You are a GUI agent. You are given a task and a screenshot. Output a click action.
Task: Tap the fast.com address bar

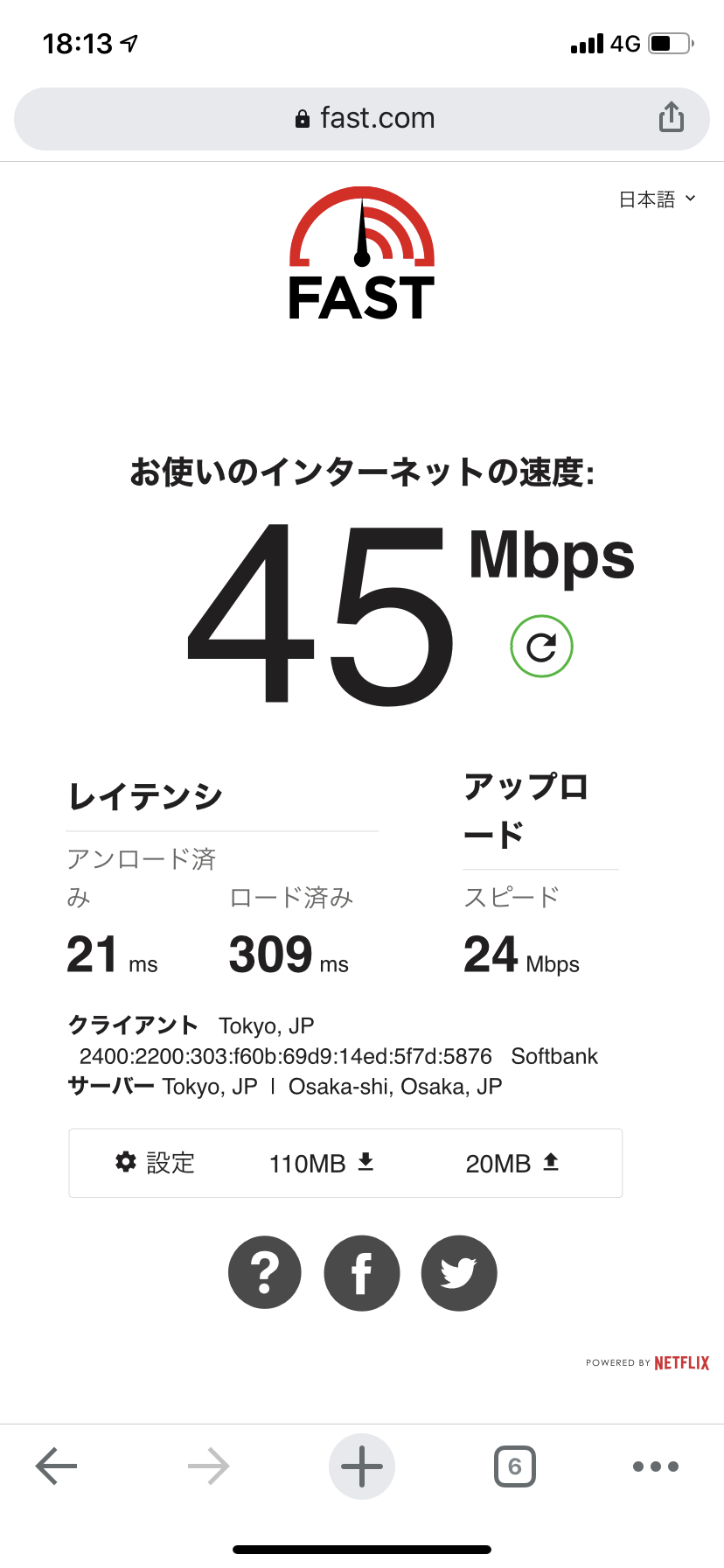click(361, 119)
